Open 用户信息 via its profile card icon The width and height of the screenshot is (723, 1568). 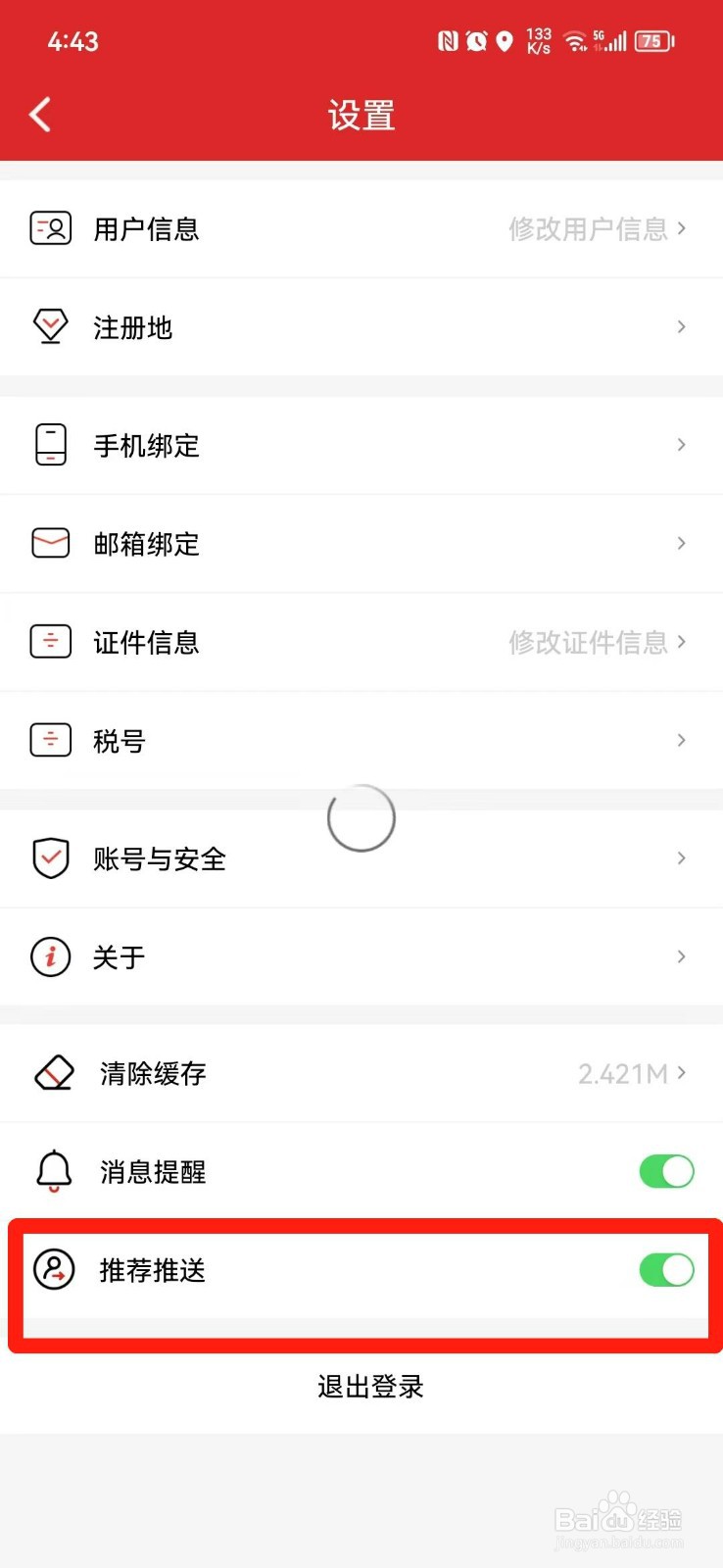(51, 227)
